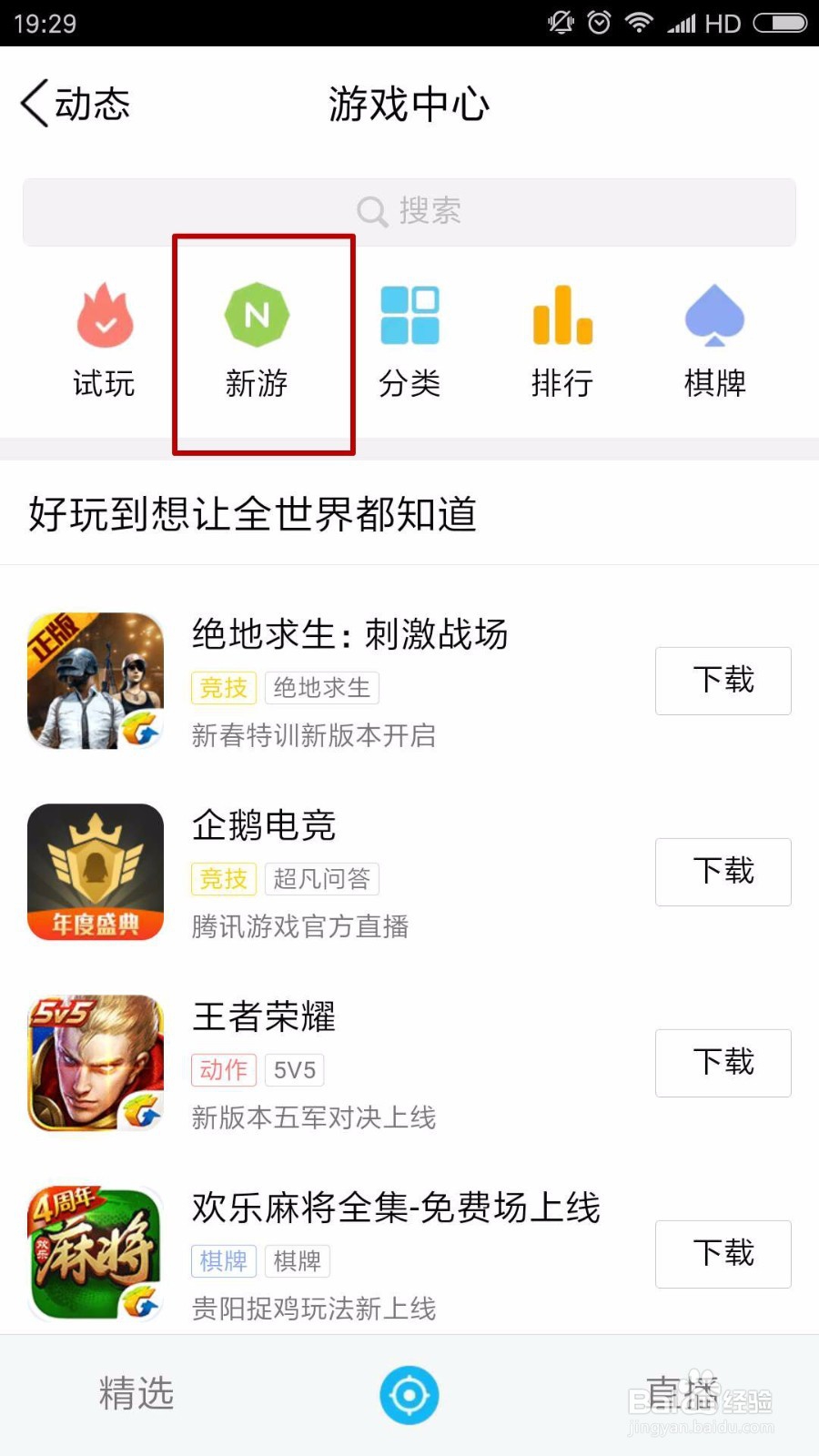Click the 下载 button for 企鹅电竞

[x=723, y=872]
